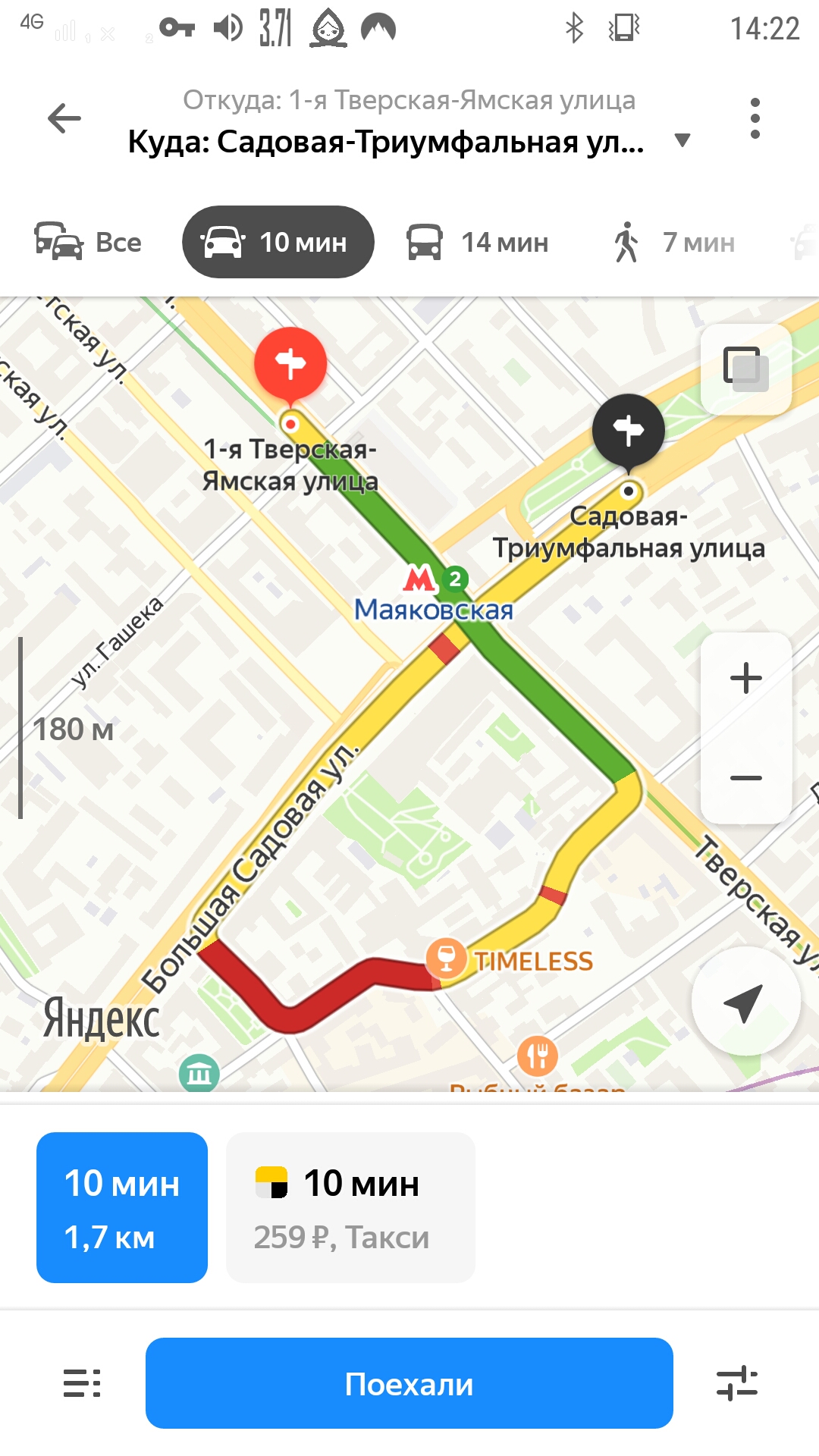Open route settings sliders icon

(737, 1383)
